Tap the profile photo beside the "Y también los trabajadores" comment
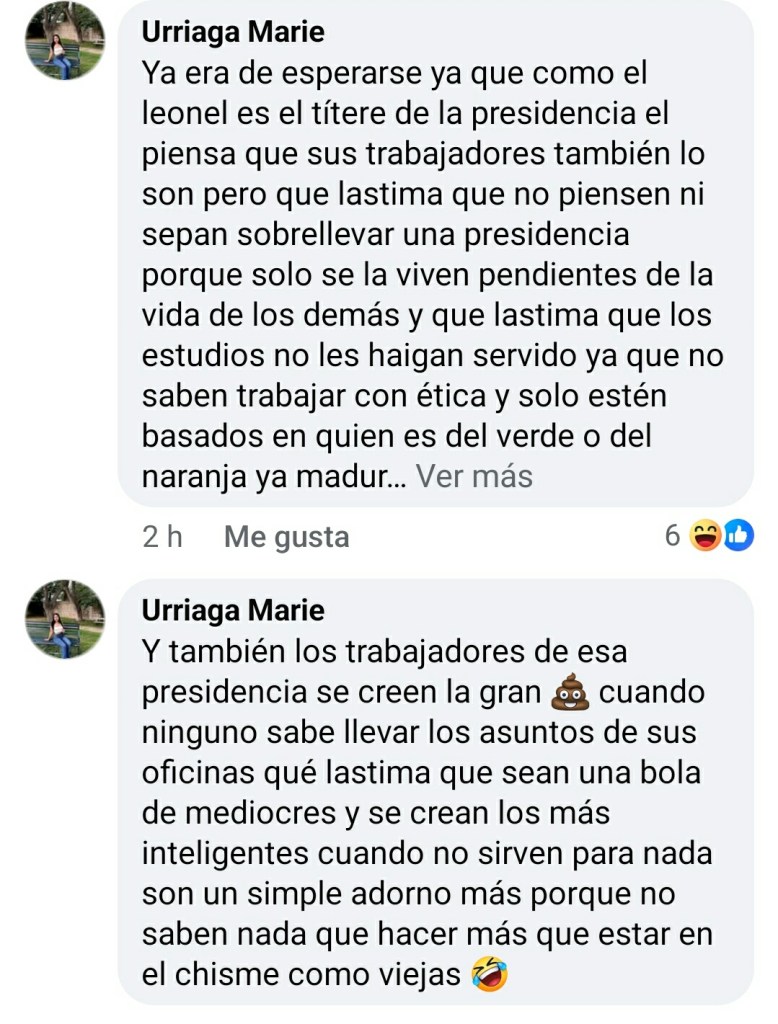The image size is (778, 1024). 66,619
